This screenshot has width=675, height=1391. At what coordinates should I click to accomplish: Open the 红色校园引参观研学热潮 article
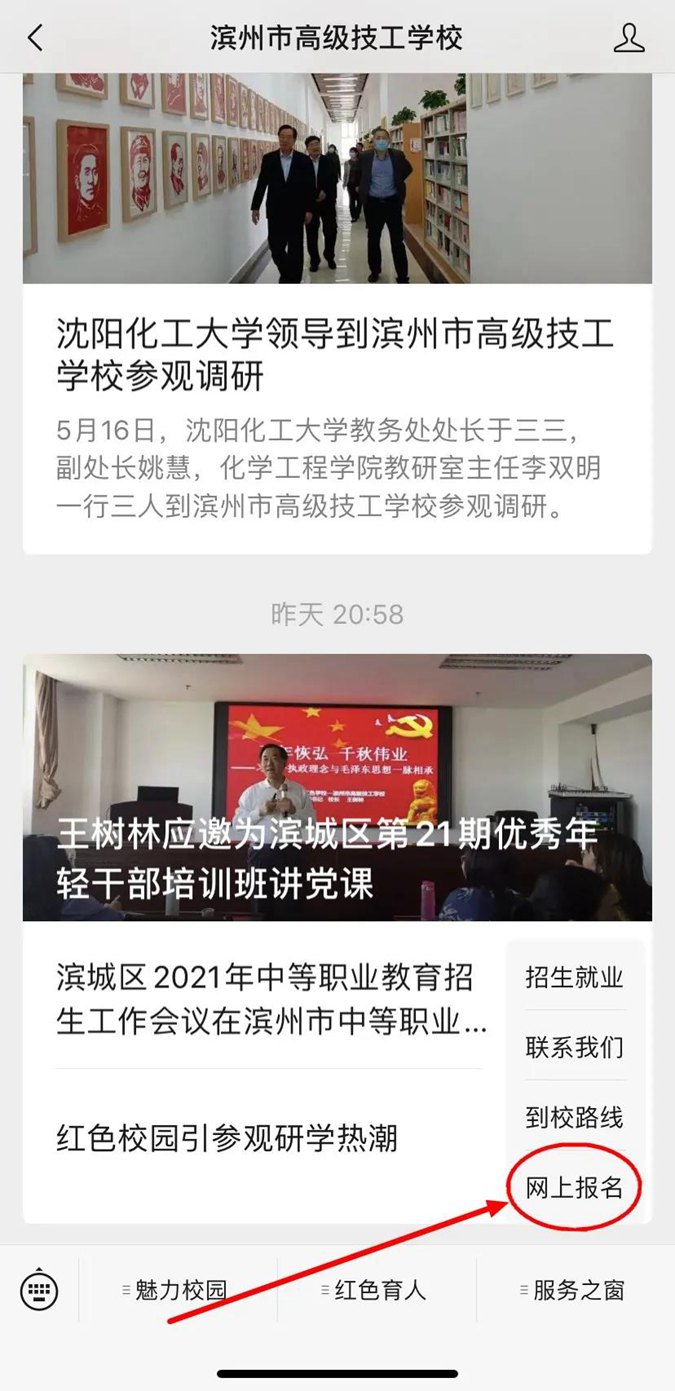228,1137
